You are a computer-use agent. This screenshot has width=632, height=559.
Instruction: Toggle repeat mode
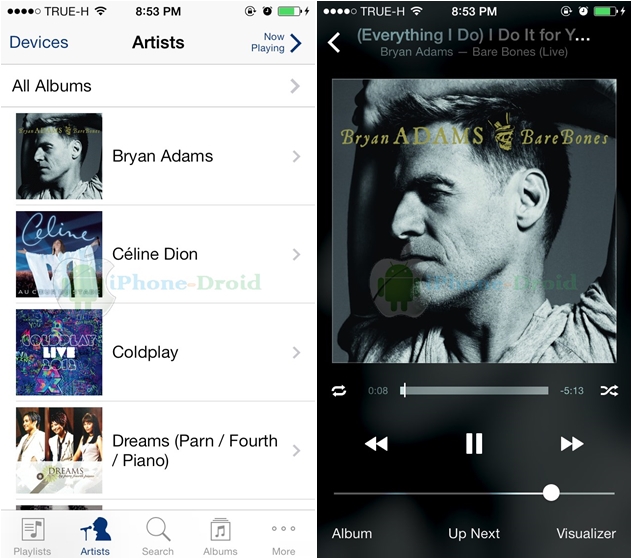pyautogui.click(x=339, y=391)
